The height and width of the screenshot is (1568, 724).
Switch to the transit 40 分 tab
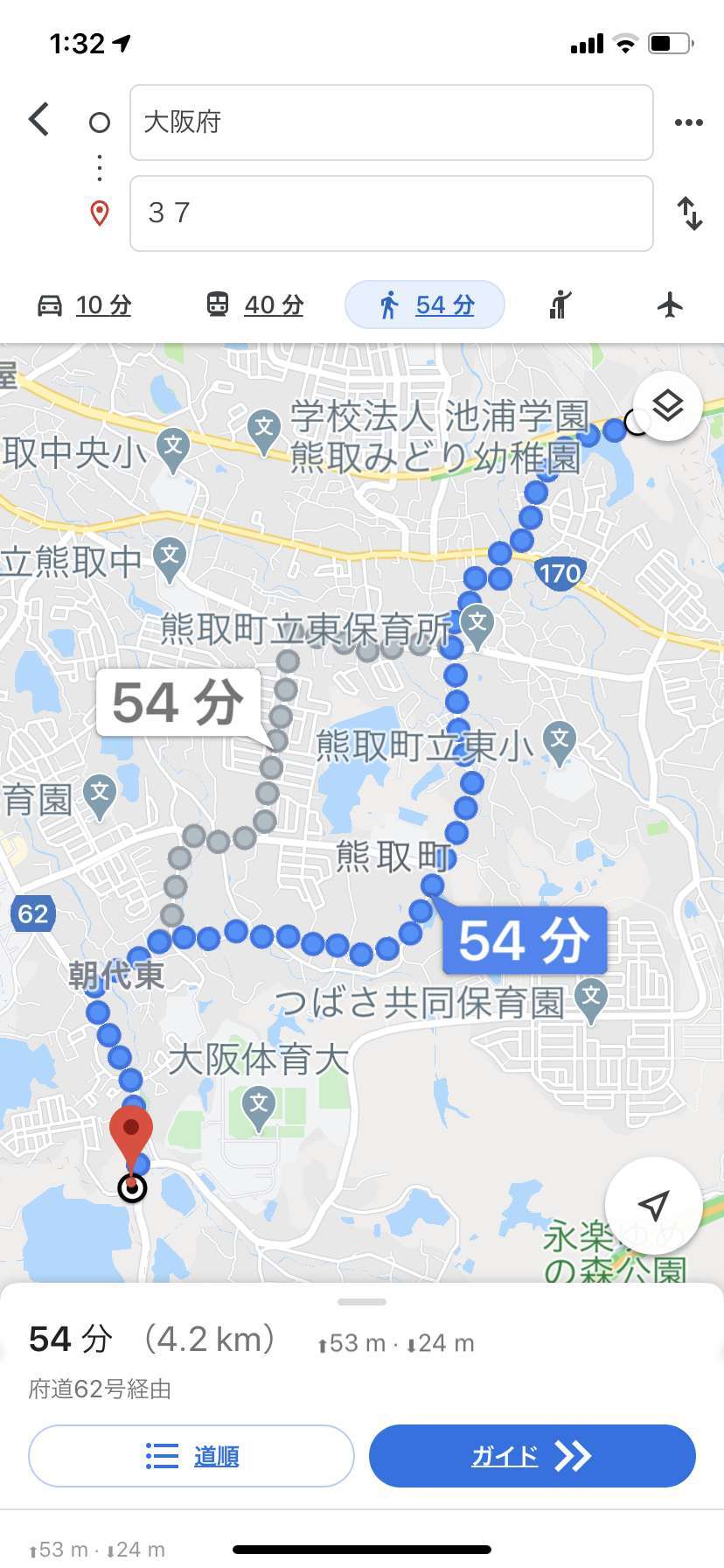tap(254, 304)
